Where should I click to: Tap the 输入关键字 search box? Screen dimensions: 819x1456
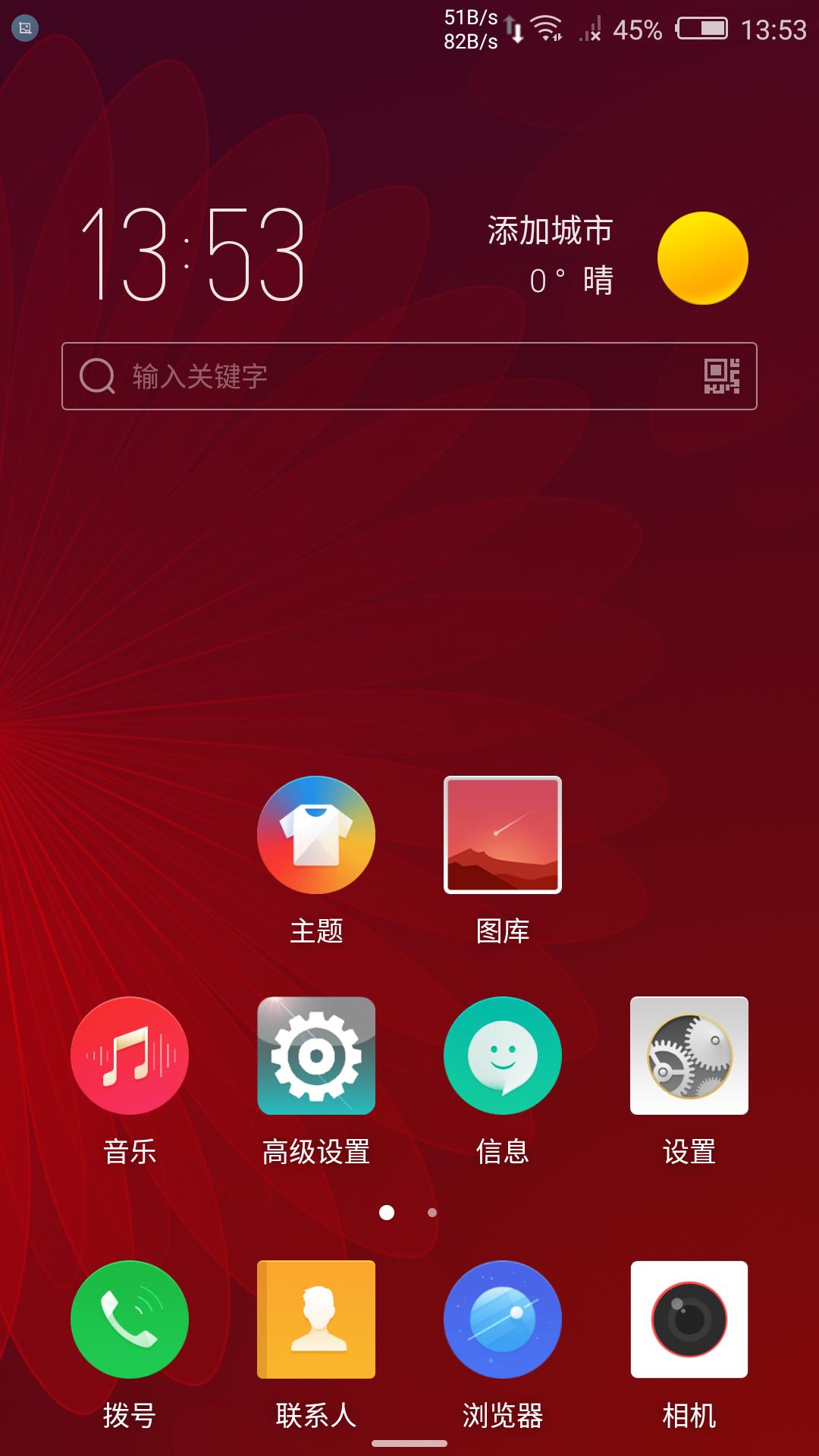tap(379, 376)
